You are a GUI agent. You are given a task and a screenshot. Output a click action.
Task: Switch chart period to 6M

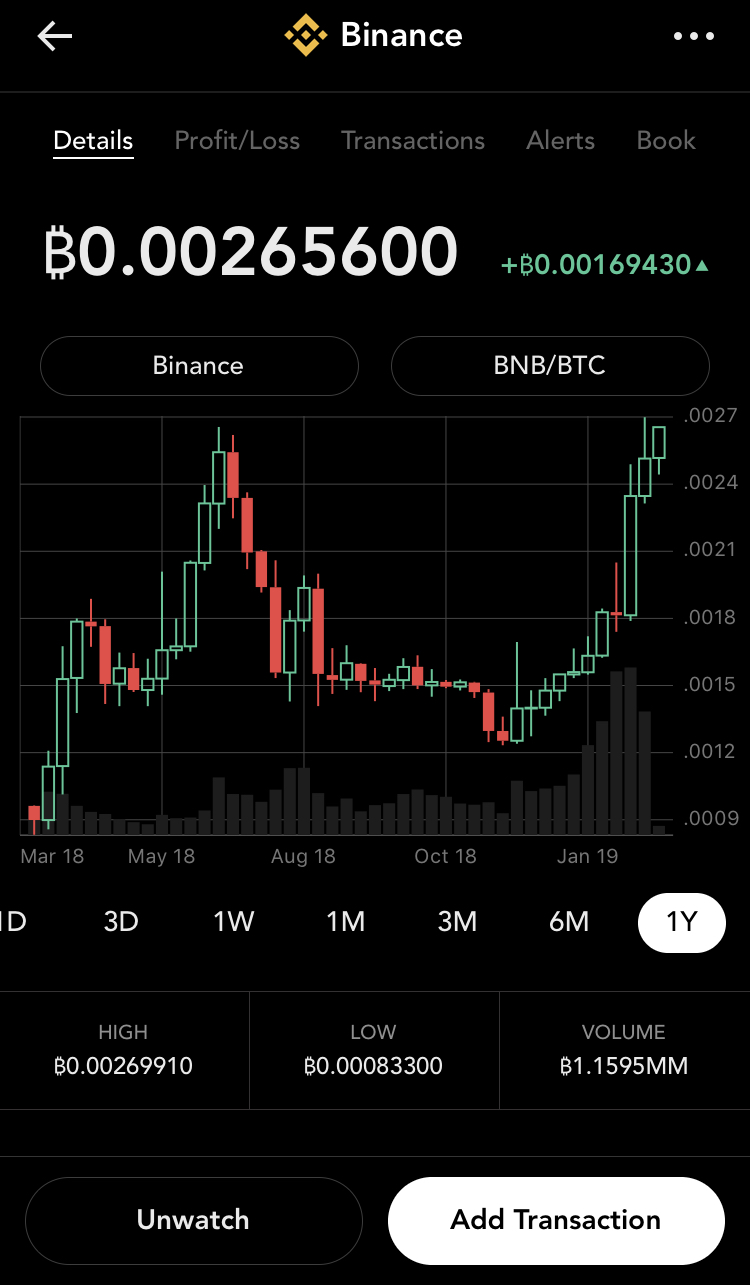[570, 922]
